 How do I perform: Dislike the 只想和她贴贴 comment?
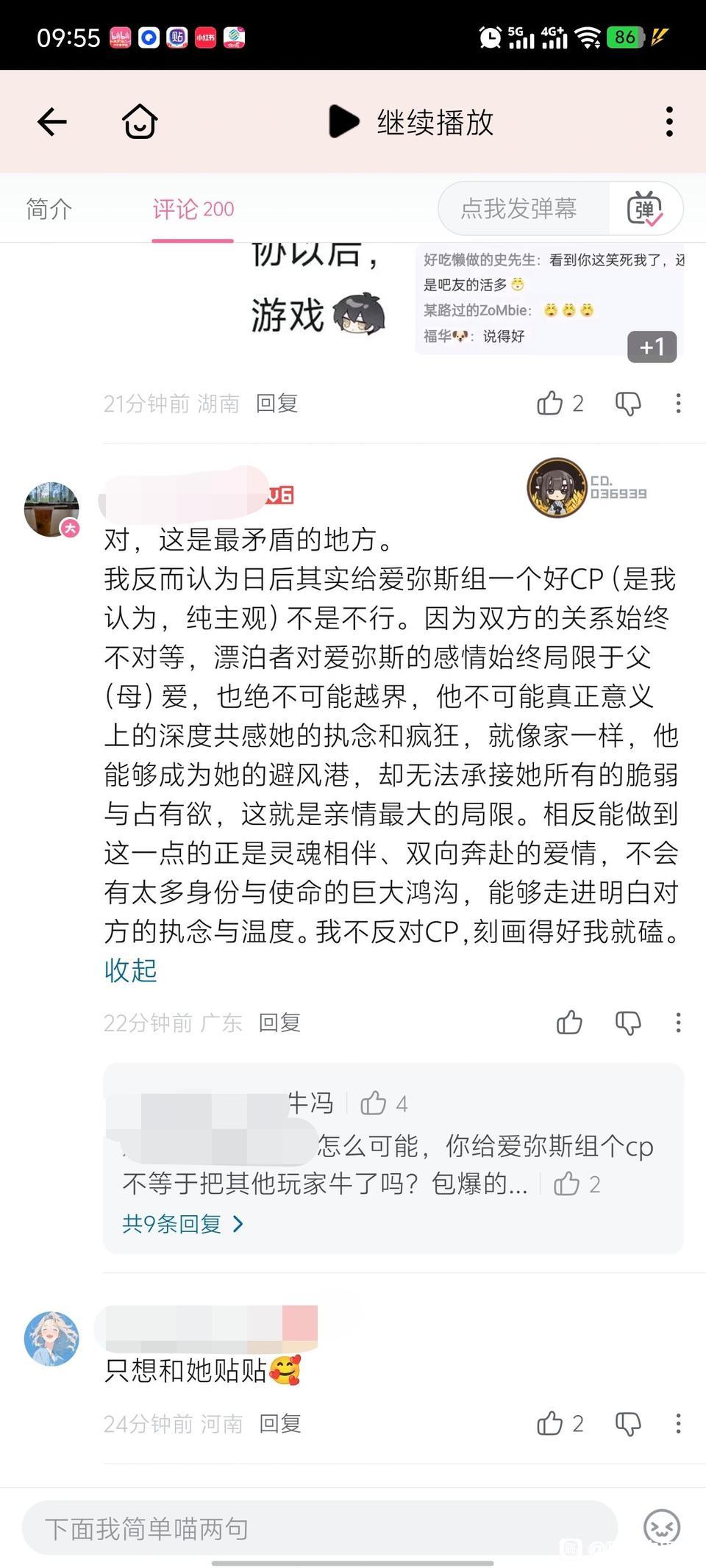click(x=628, y=1424)
